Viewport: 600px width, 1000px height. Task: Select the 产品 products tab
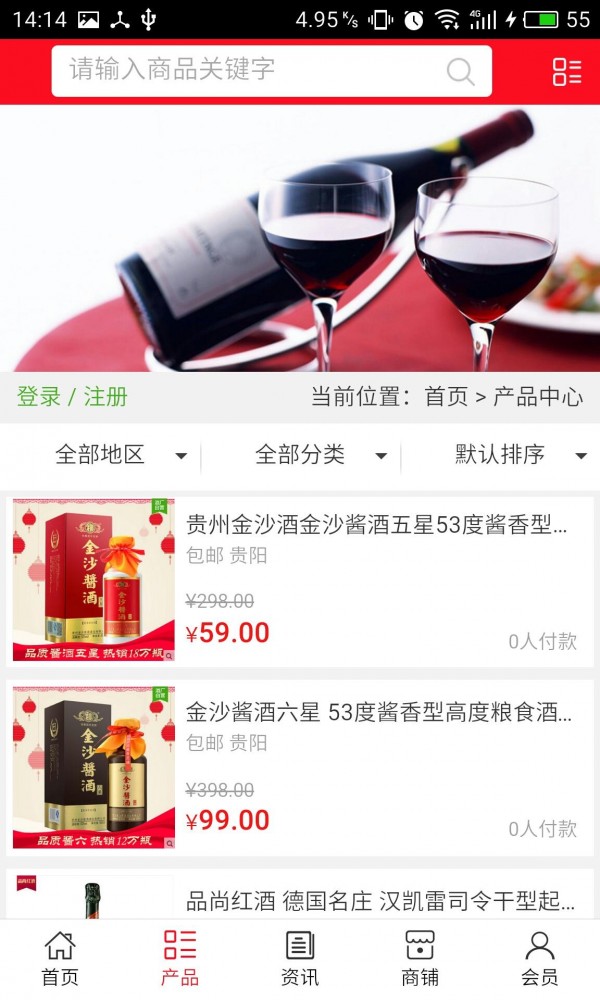[180, 958]
